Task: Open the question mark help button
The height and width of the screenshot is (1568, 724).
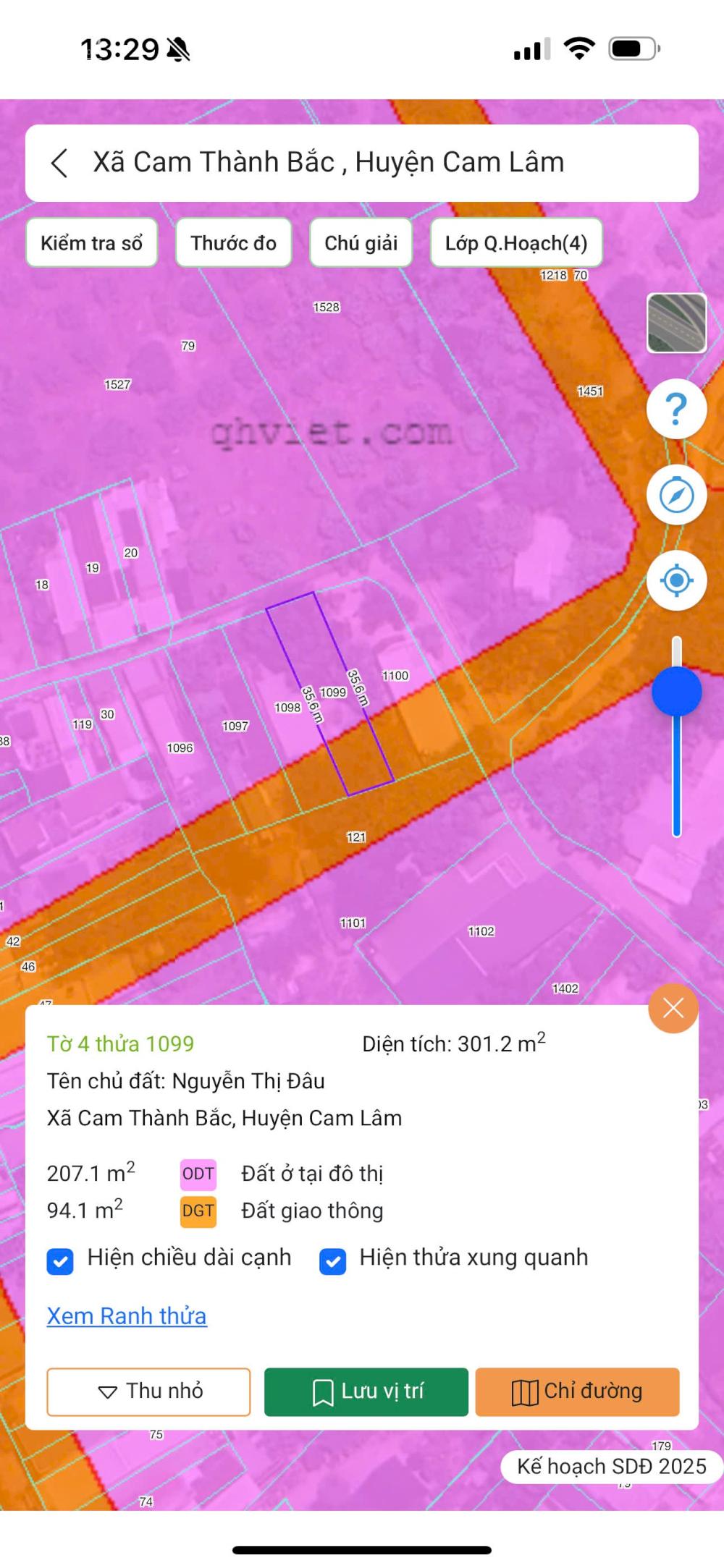Action: pyautogui.click(x=676, y=410)
